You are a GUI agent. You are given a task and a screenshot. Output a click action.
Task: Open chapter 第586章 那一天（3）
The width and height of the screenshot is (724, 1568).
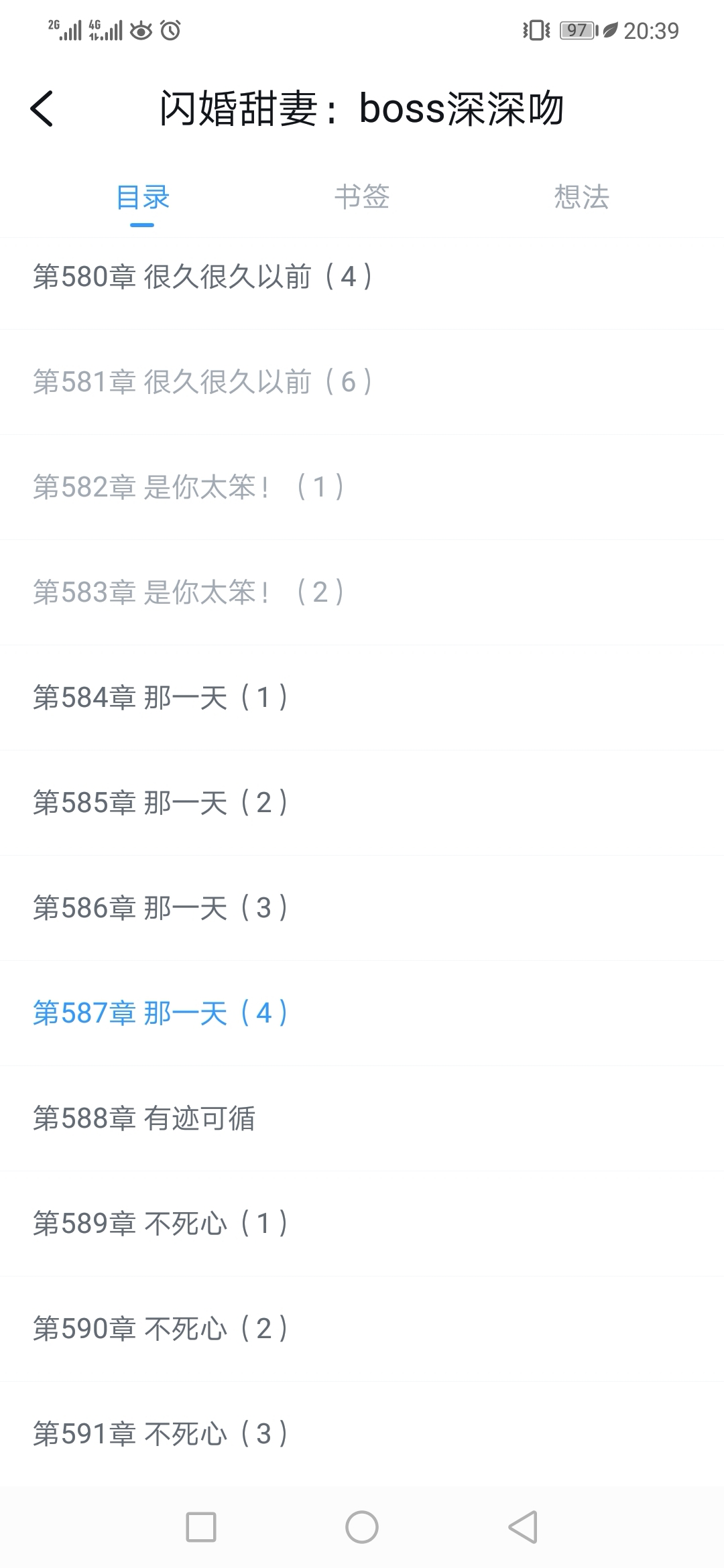[161, 908]
